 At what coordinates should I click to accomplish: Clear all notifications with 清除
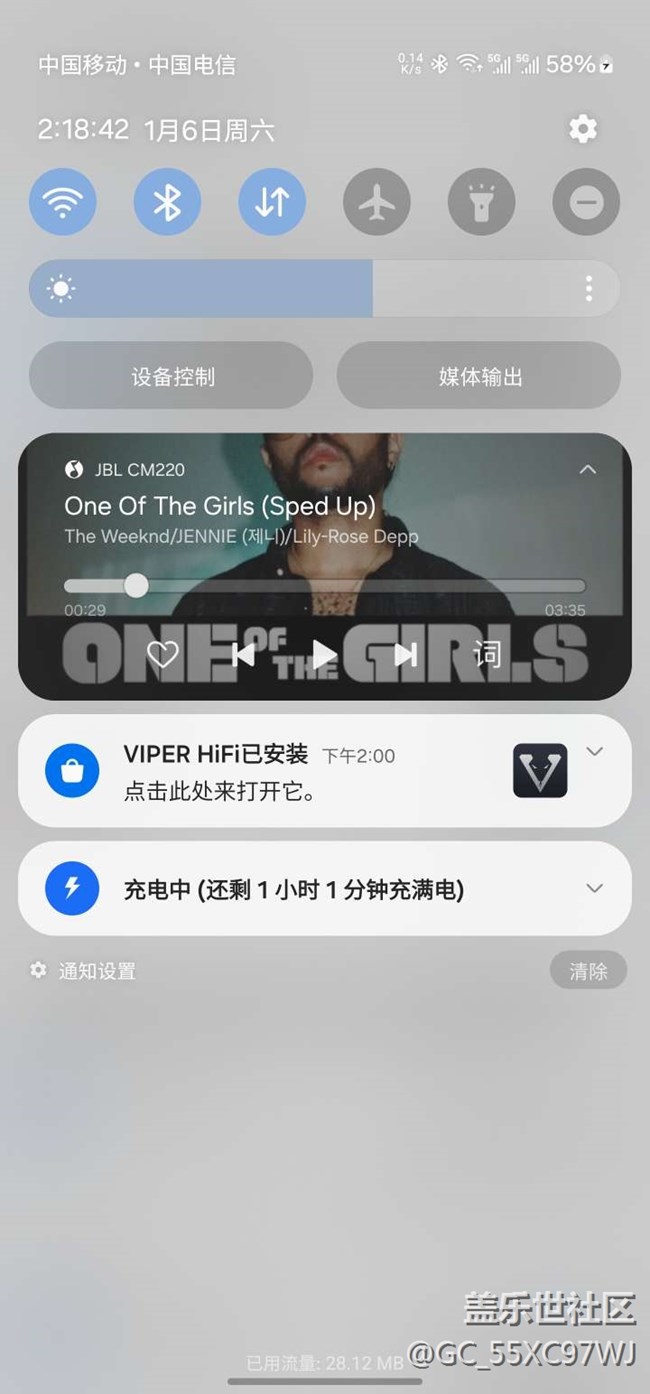click(588, 971)
